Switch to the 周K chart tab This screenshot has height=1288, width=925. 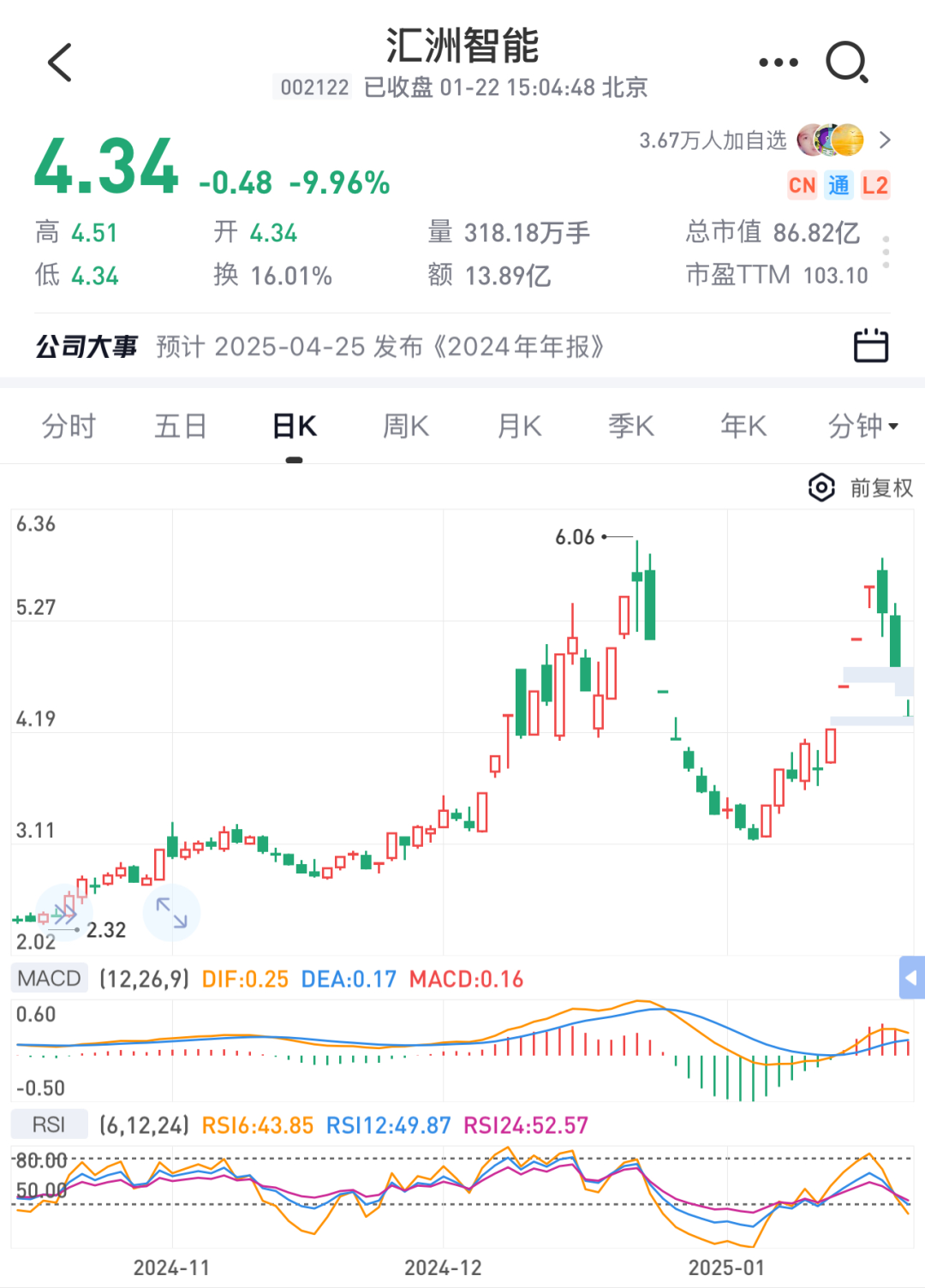tap(406, 426)
